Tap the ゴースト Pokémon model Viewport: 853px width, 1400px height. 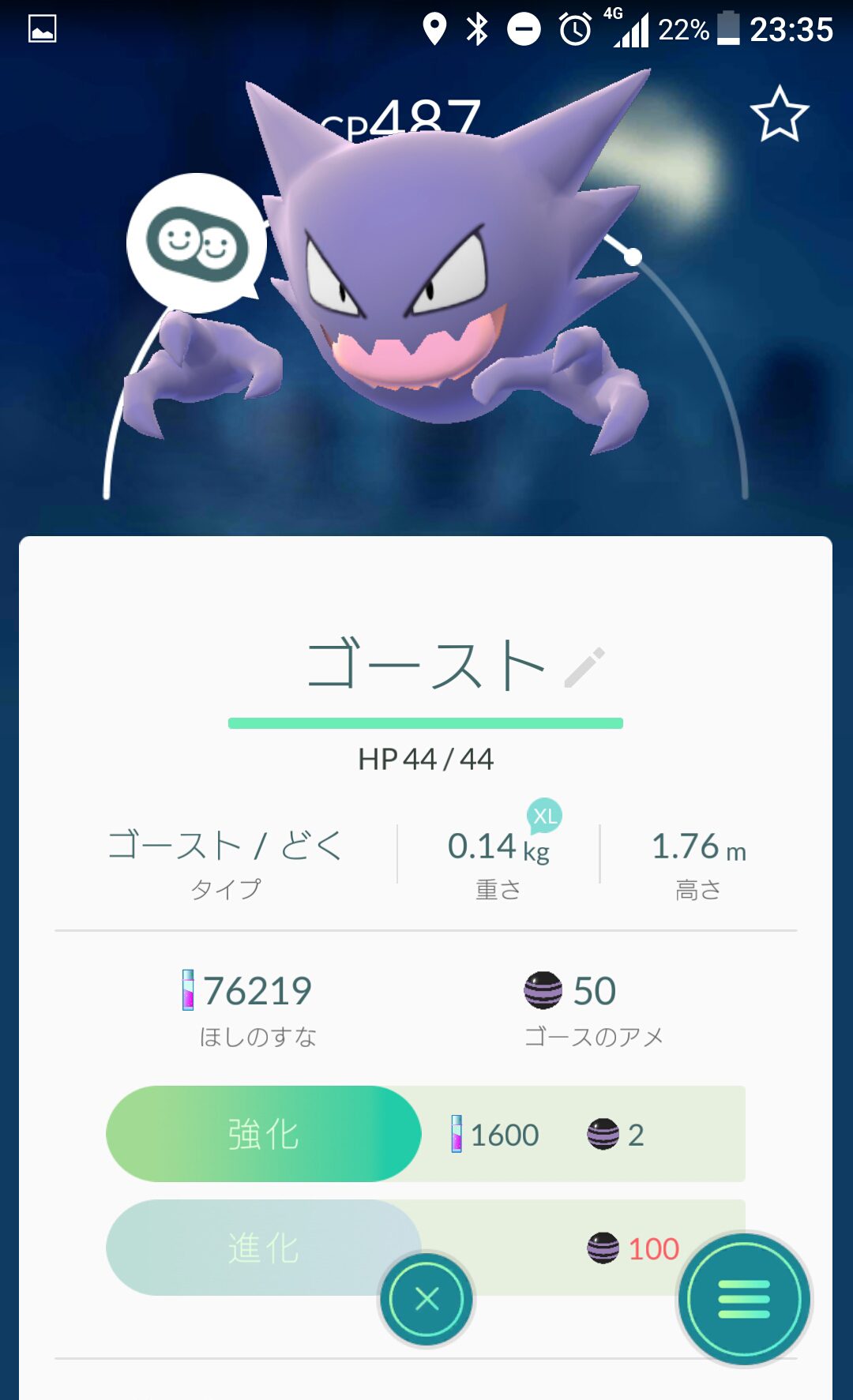426,276
